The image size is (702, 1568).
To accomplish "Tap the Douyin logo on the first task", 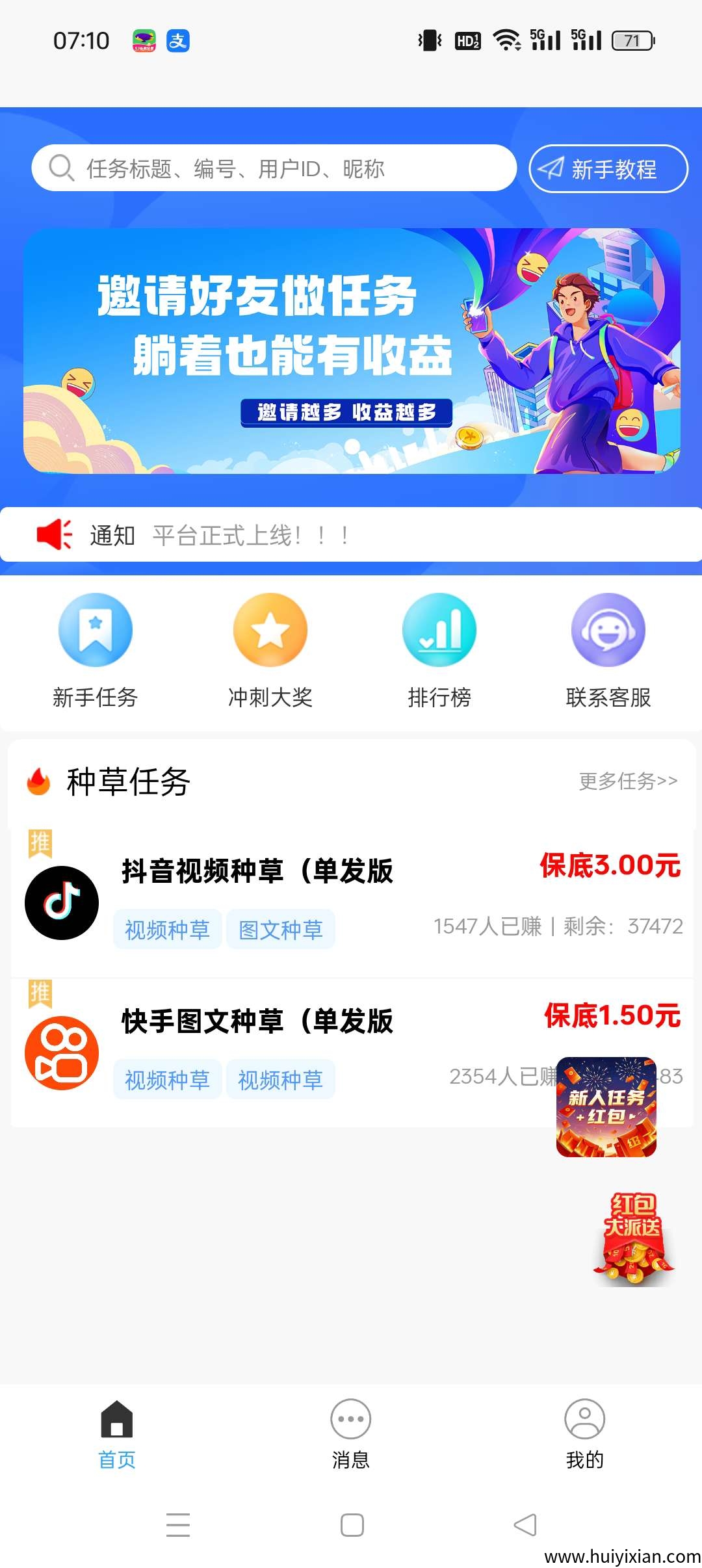I will pos(61,902).
